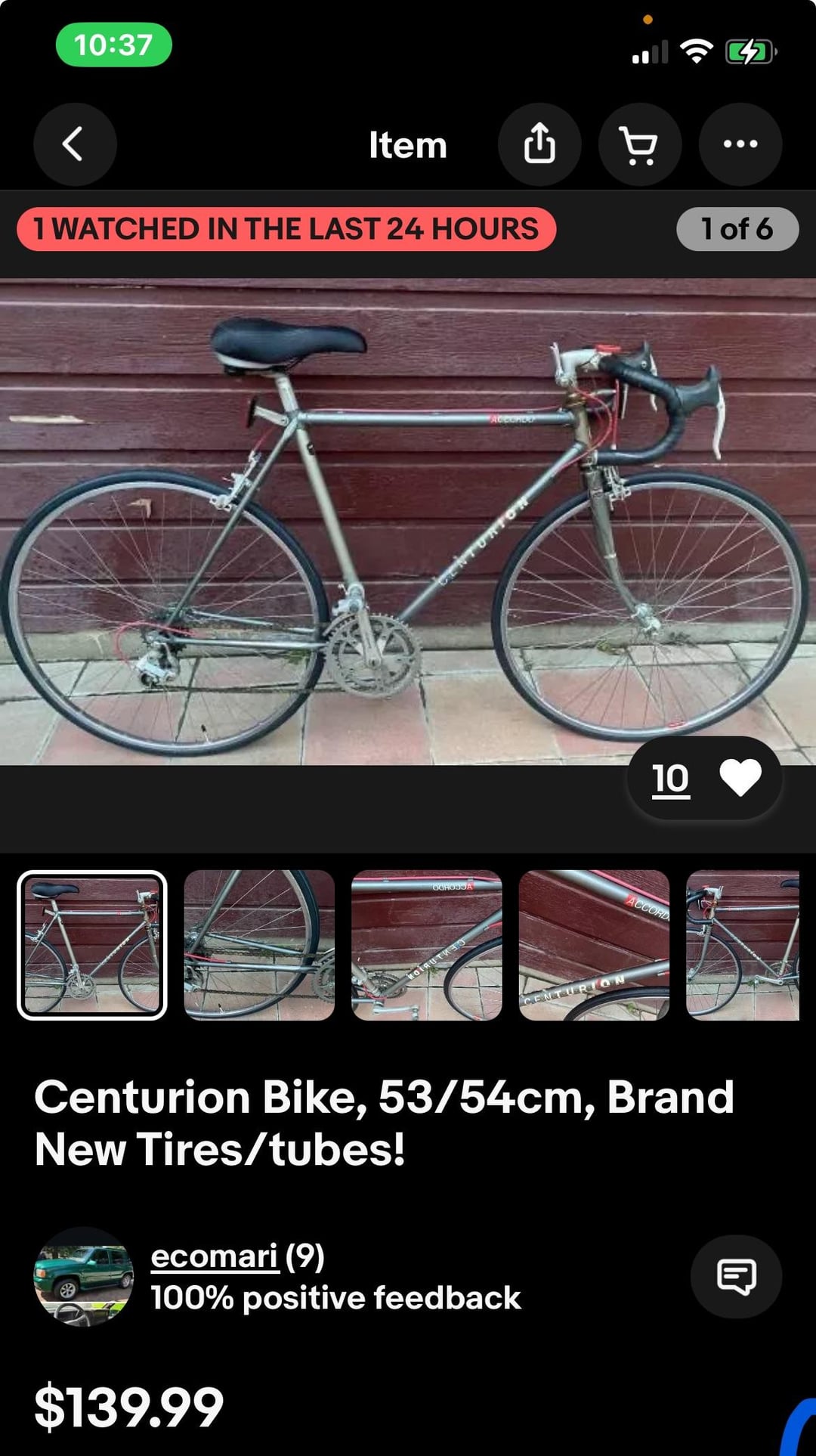The width and height of the screenshot is (816, 1456).
Task: Open seller ecomari's profile
Action: pos(214,1256)
